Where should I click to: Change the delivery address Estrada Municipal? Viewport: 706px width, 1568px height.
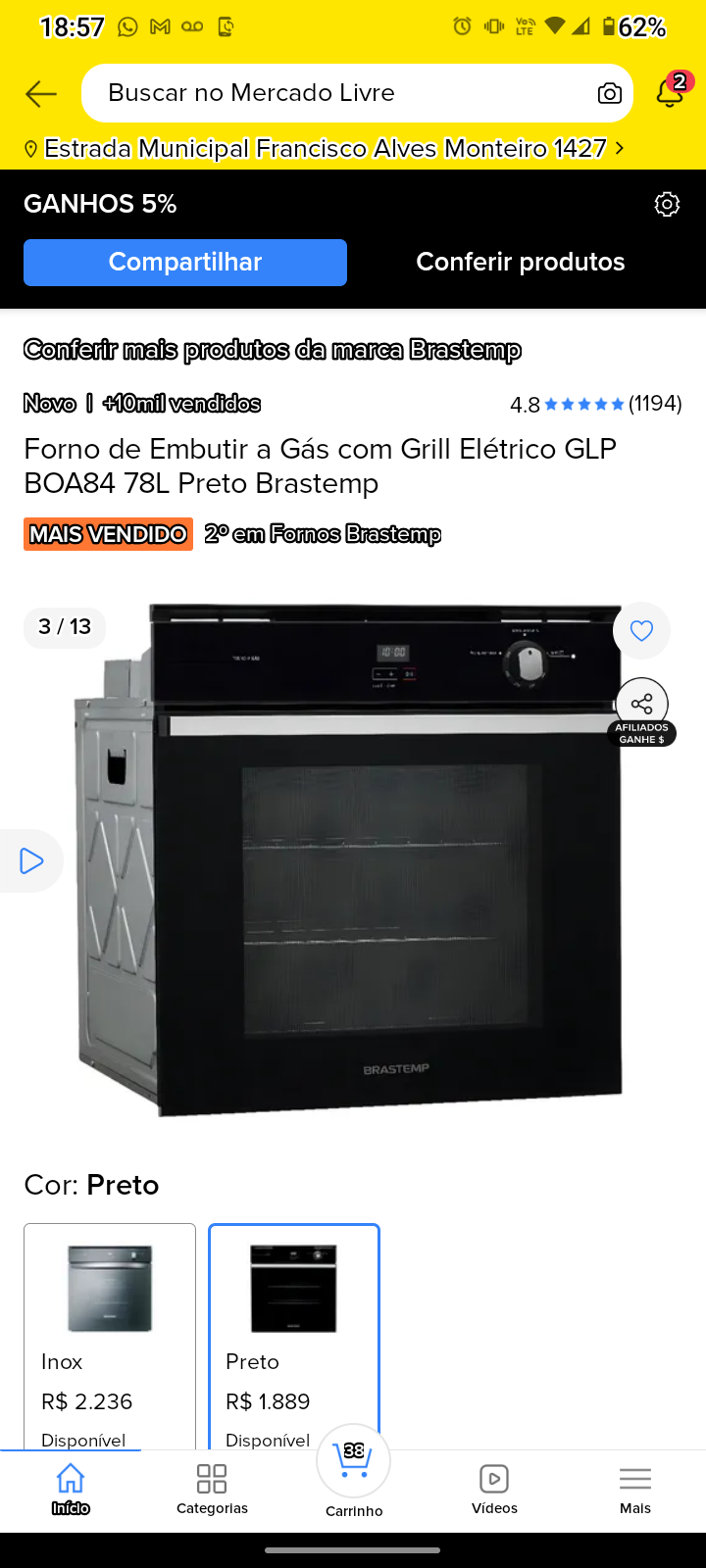pos(324,148)
